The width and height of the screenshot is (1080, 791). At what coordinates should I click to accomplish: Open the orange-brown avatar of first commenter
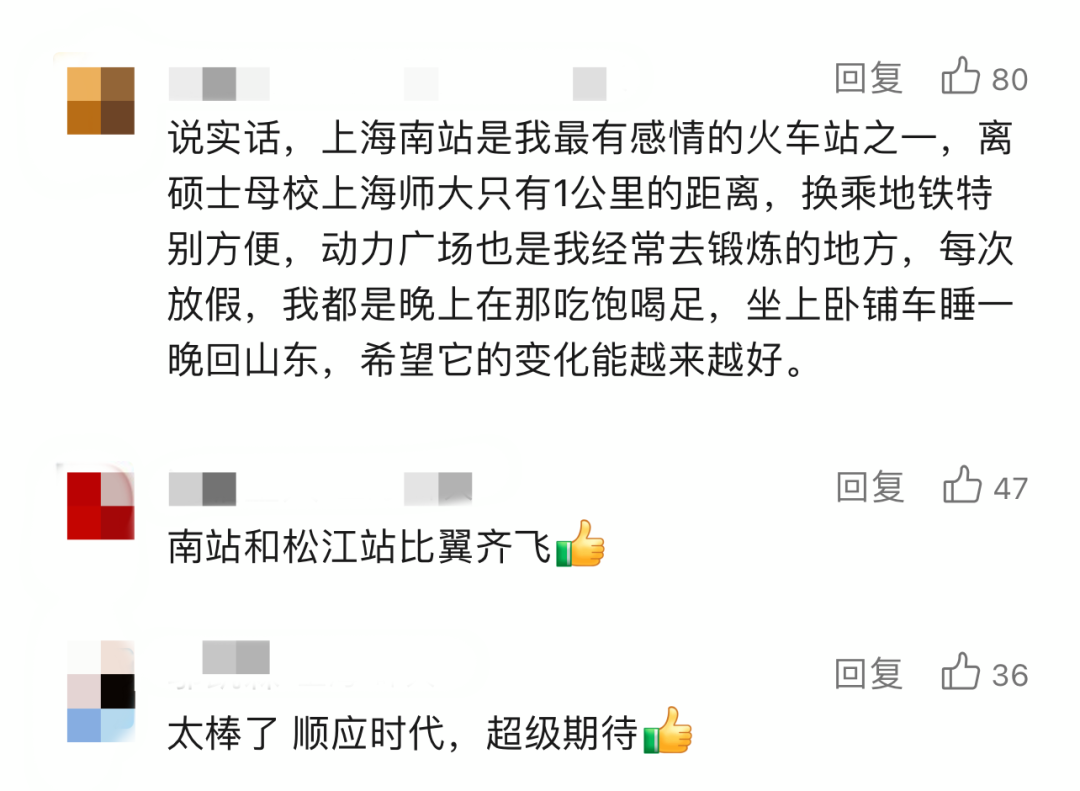point(101,101)
